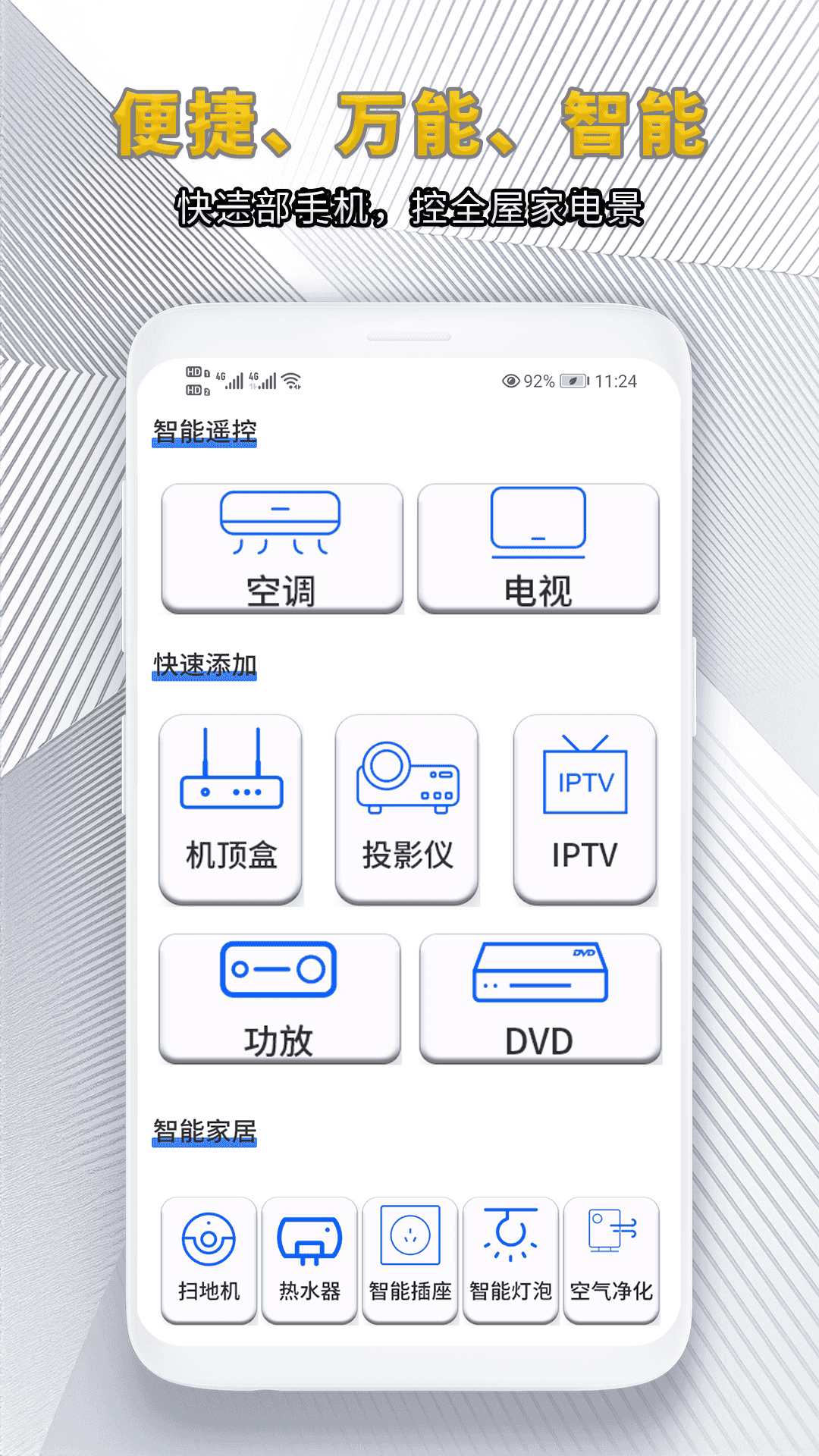Open the 智能灯泡 smart bulb control

pyautogui.click(x=510, y=1259)
